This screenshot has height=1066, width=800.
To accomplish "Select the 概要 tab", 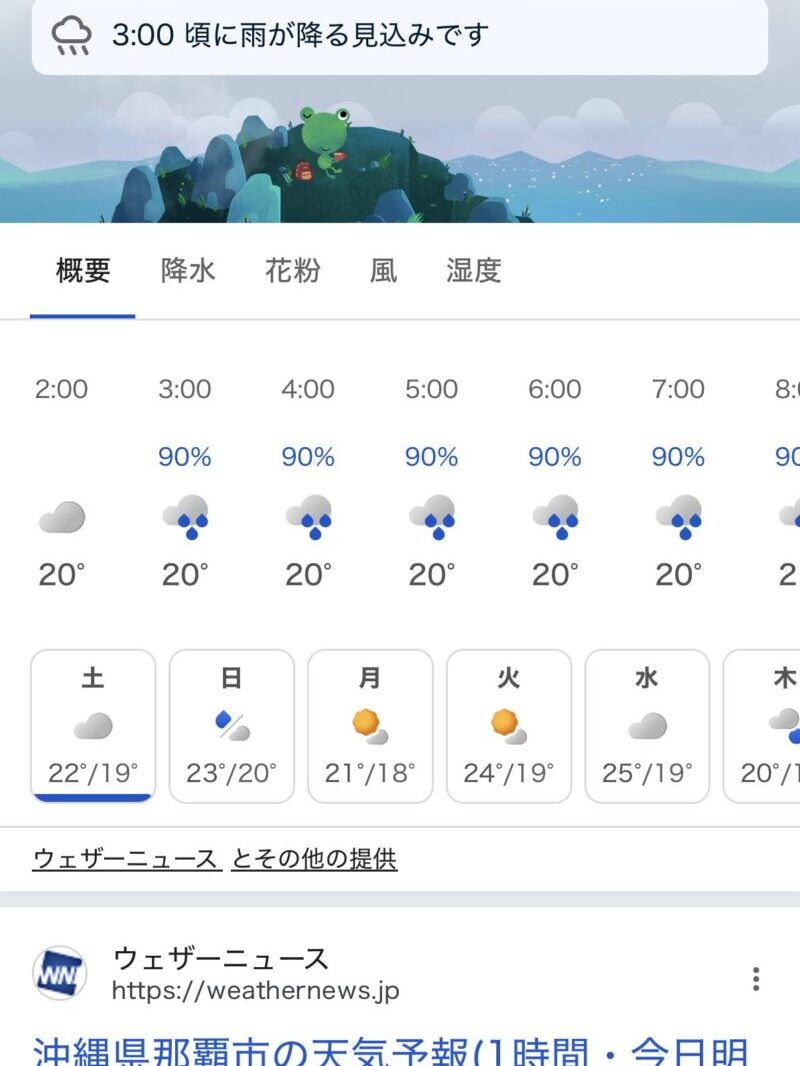I will click(83, 271).
